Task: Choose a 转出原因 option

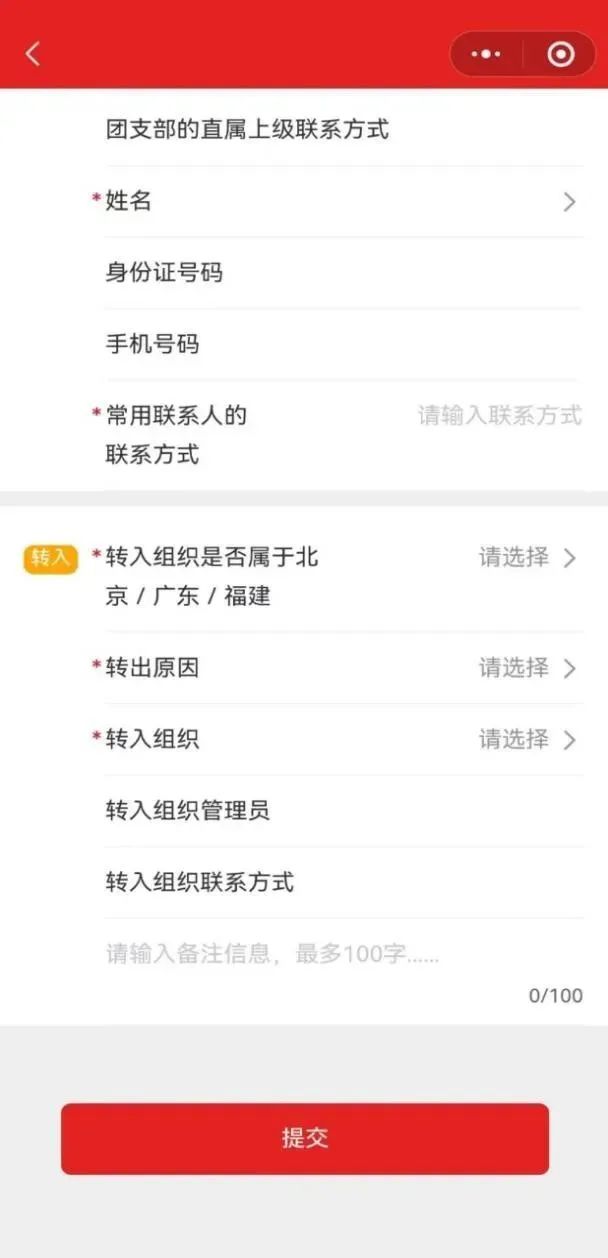Action: coord(527,668)
